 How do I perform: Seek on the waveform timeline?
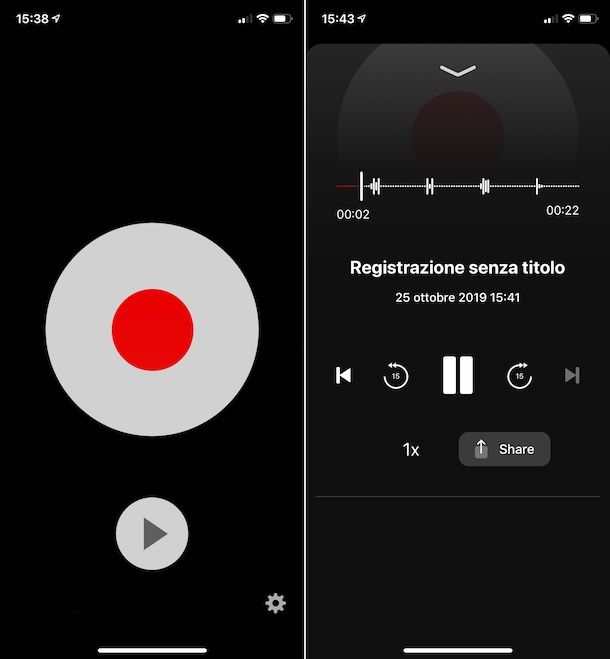click(458, 186)
